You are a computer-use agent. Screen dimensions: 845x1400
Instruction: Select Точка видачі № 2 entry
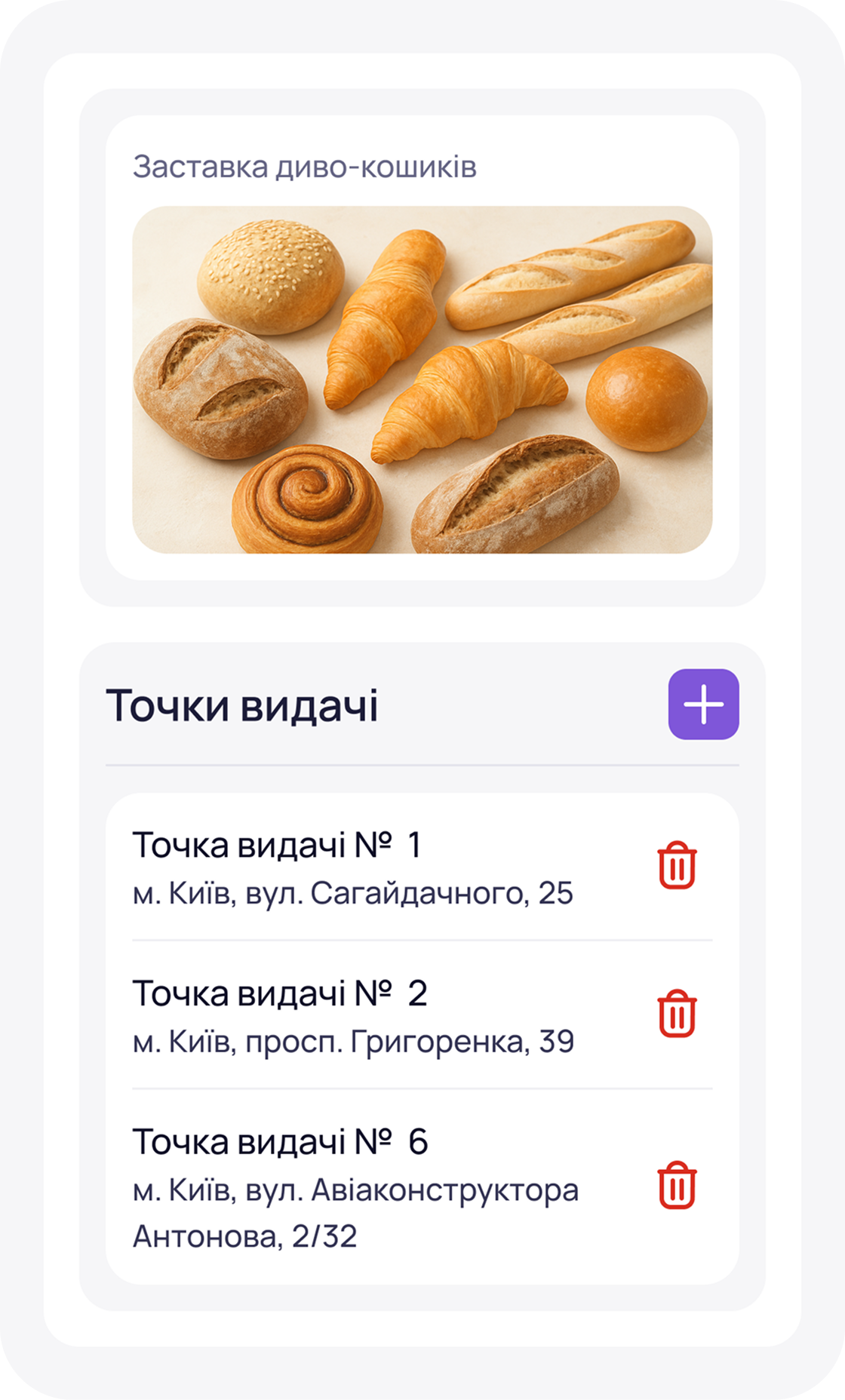[x=279, y=993]
